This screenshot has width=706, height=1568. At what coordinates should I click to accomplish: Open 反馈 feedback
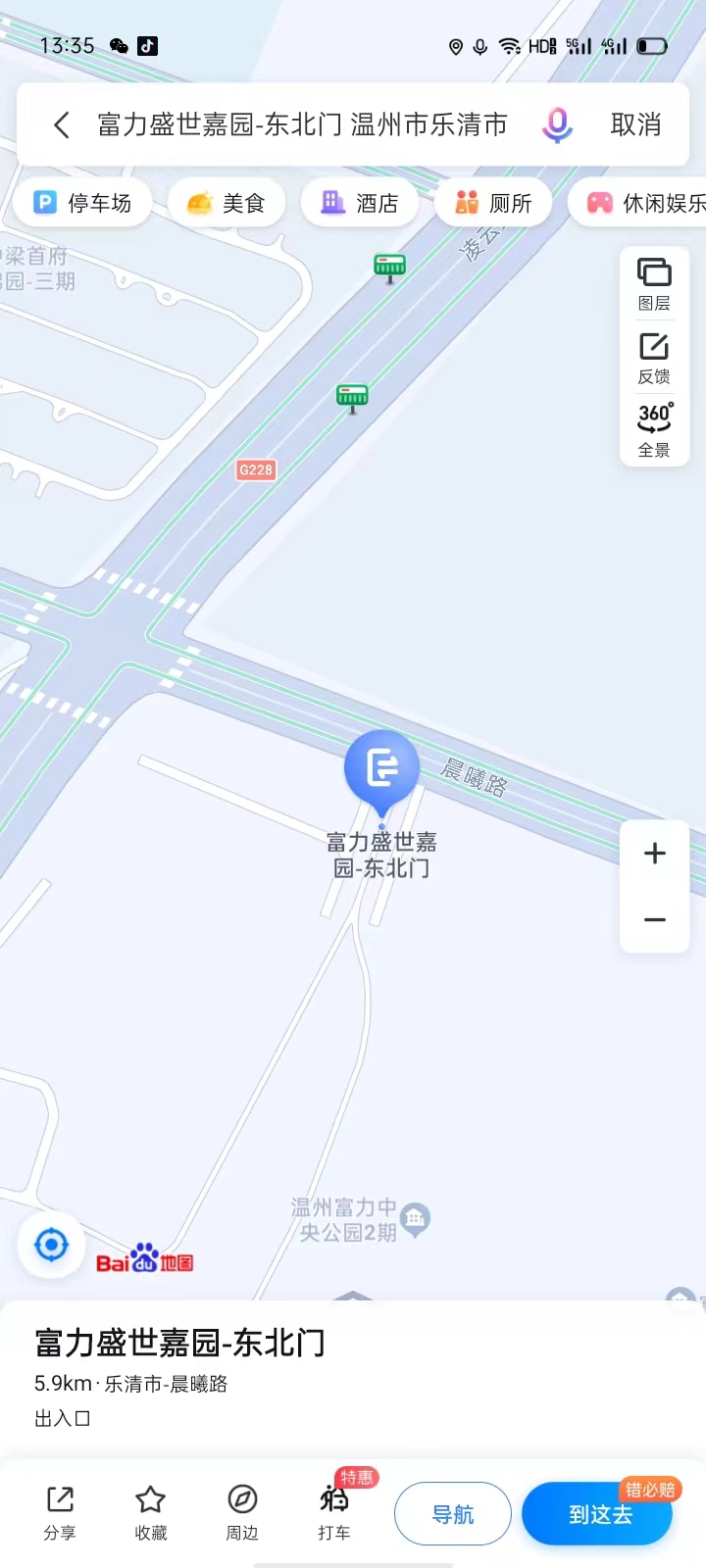(x=654, y=359)
